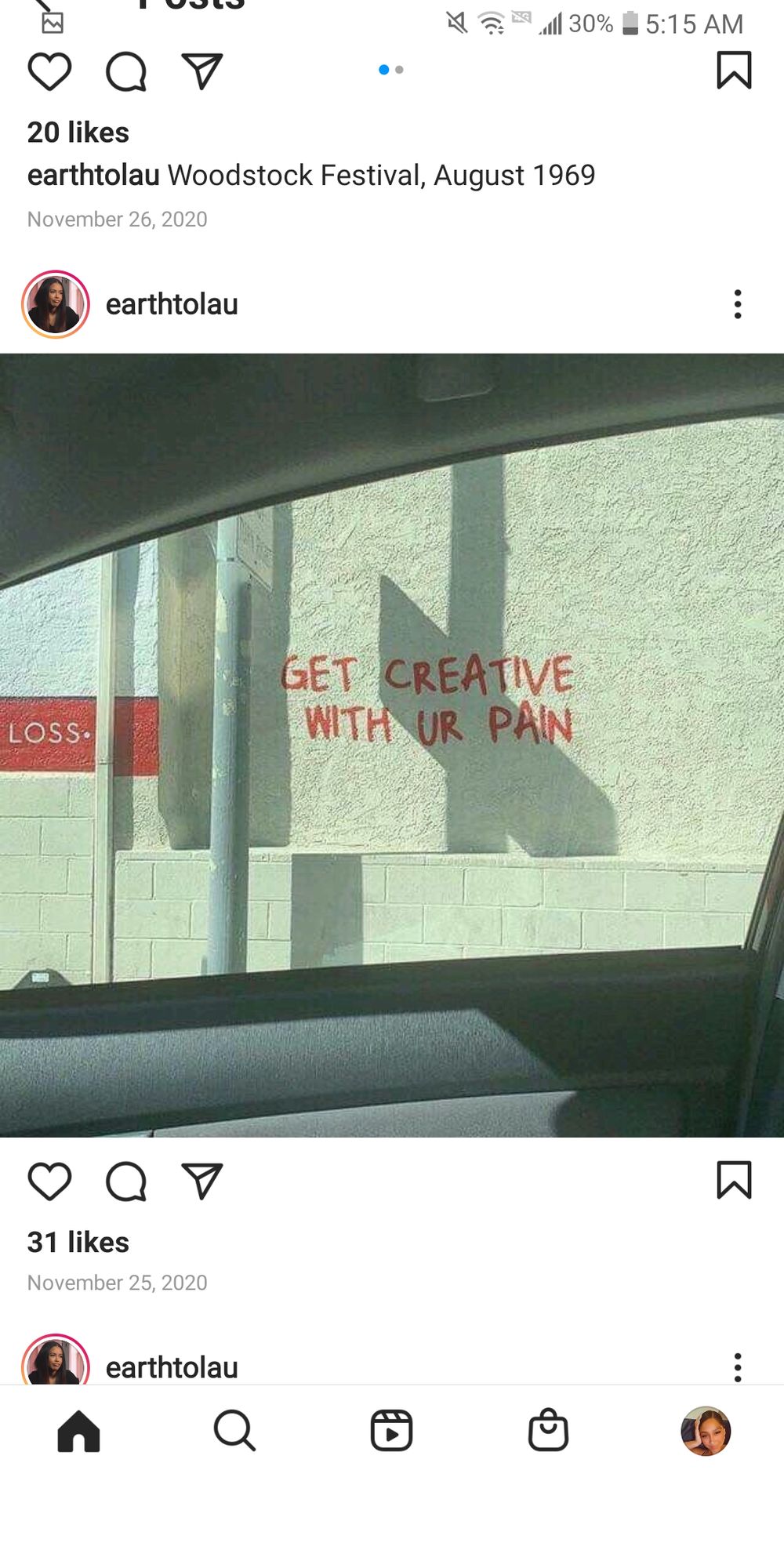The height and width of the screenshot is (1568, 784).
Task: Open the Shop tab
Action: click(548, 1431)
